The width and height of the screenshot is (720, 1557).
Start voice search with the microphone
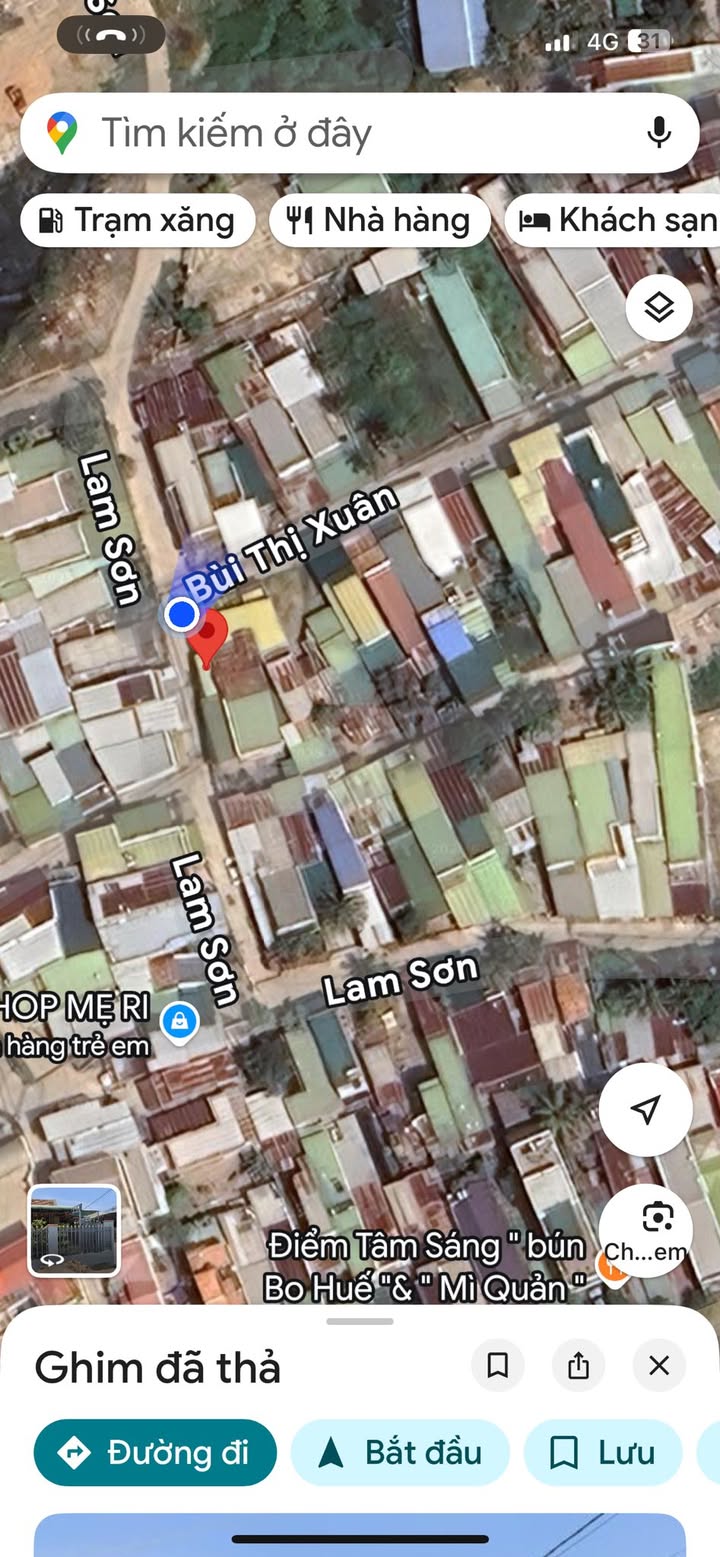coord(658,133)
